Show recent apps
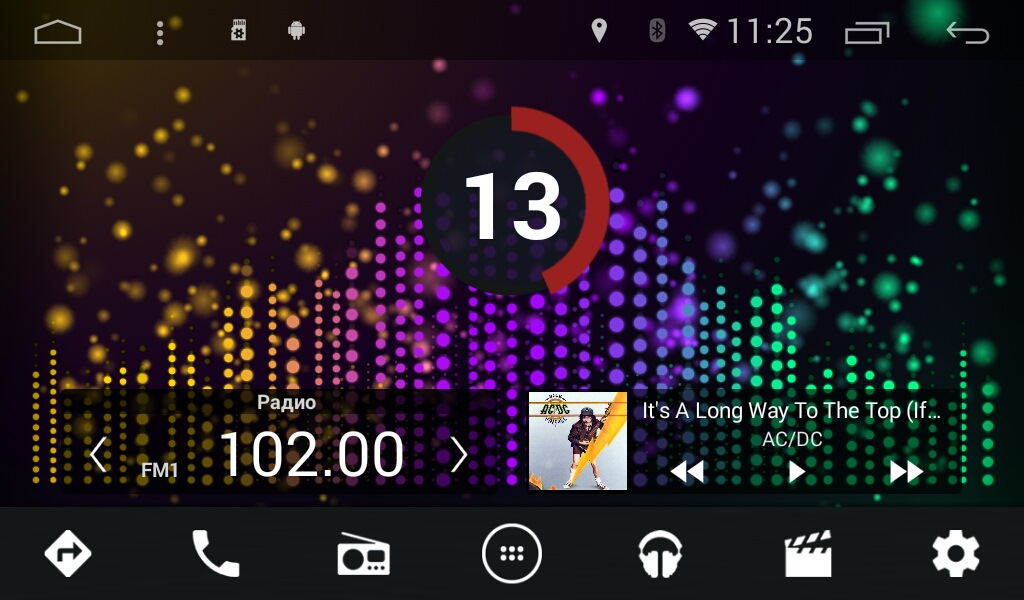 click(866, 33)
